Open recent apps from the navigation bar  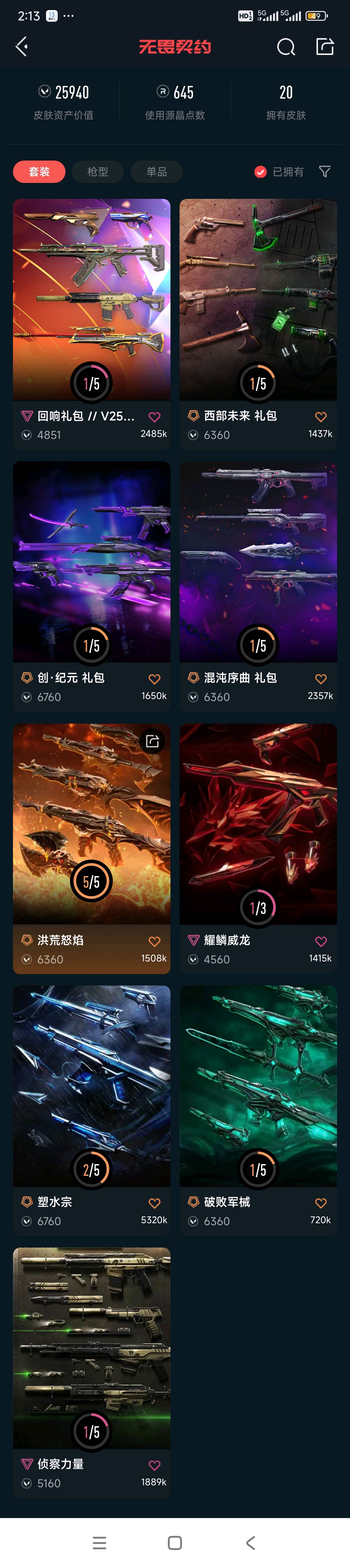[x=100, y=1542]
